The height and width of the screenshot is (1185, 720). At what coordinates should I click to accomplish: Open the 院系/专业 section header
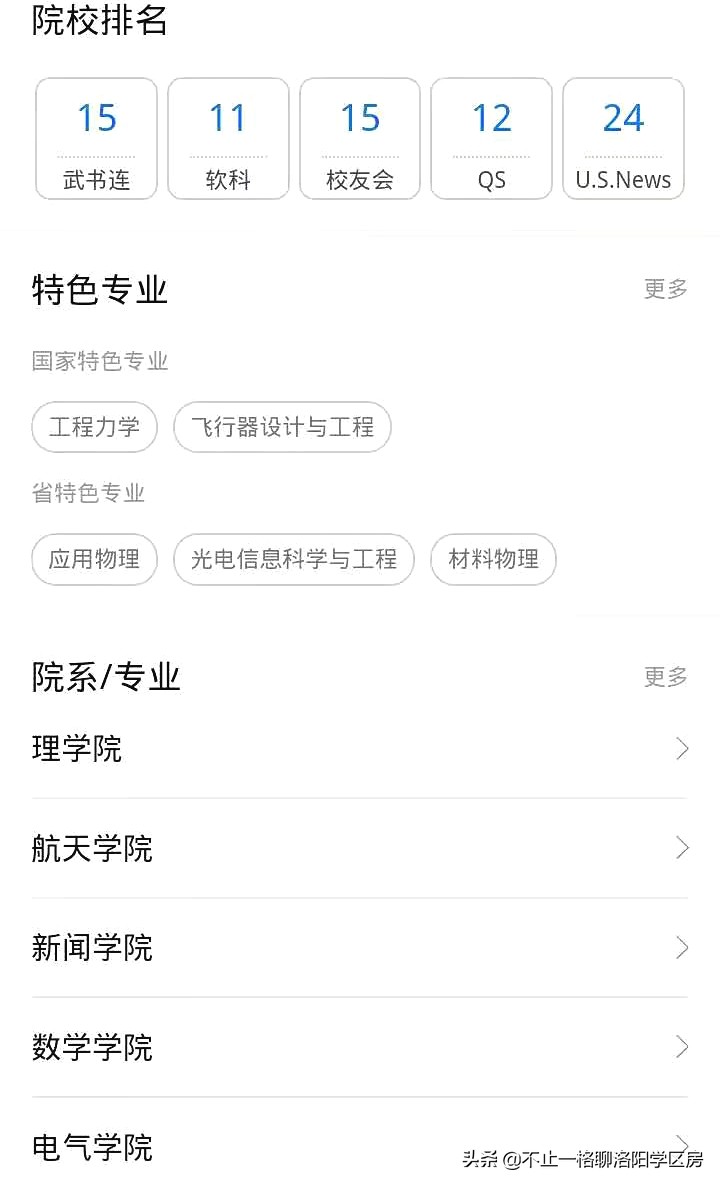(105, 677)
